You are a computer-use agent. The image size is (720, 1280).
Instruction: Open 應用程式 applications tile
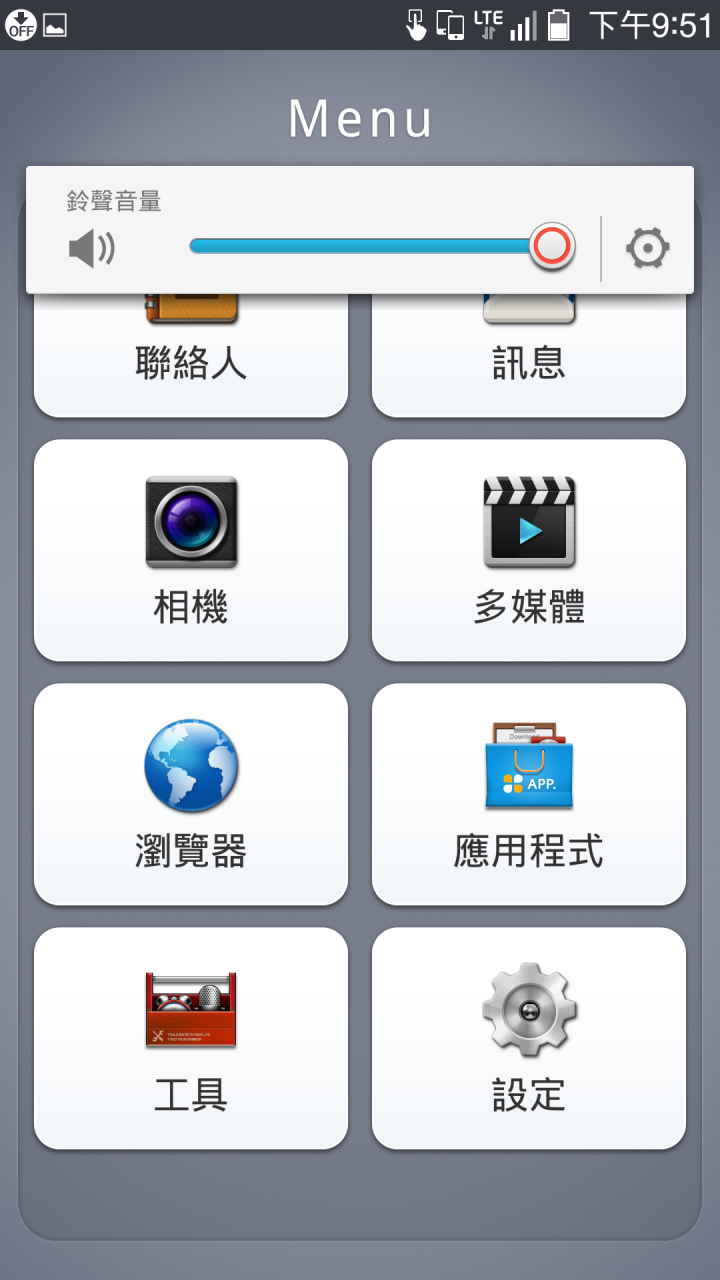[x=529, y=794]
